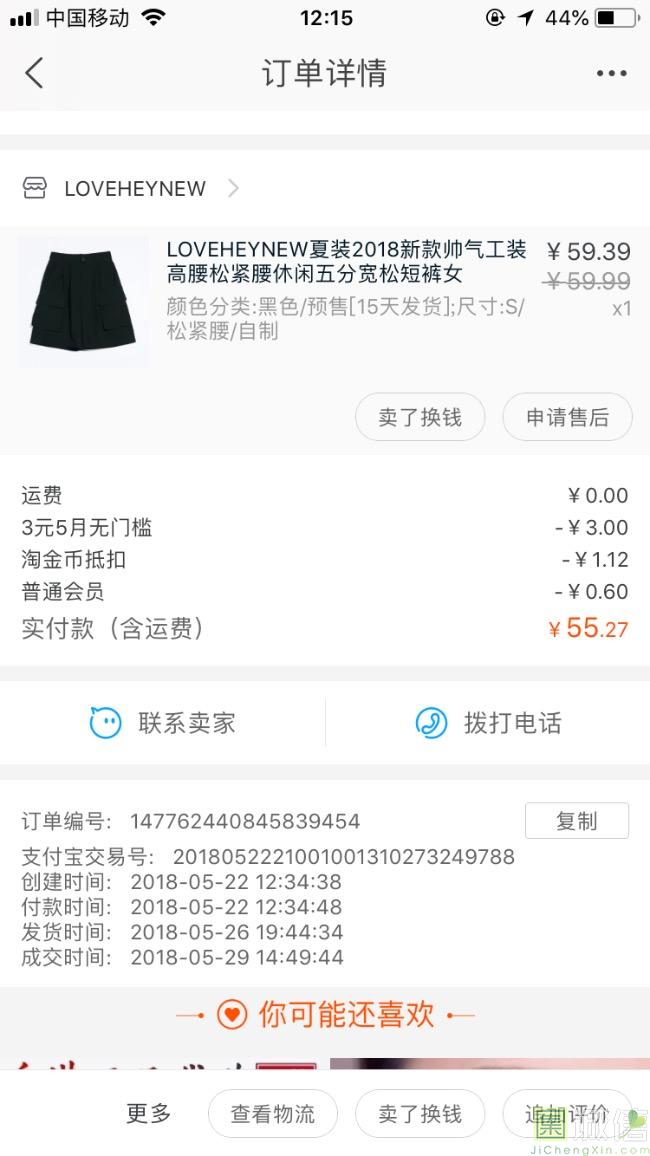The width and height of the screenshot is (650, 1156).
Task: Copy the order number with 复制
Action: (x=576, y=821)
